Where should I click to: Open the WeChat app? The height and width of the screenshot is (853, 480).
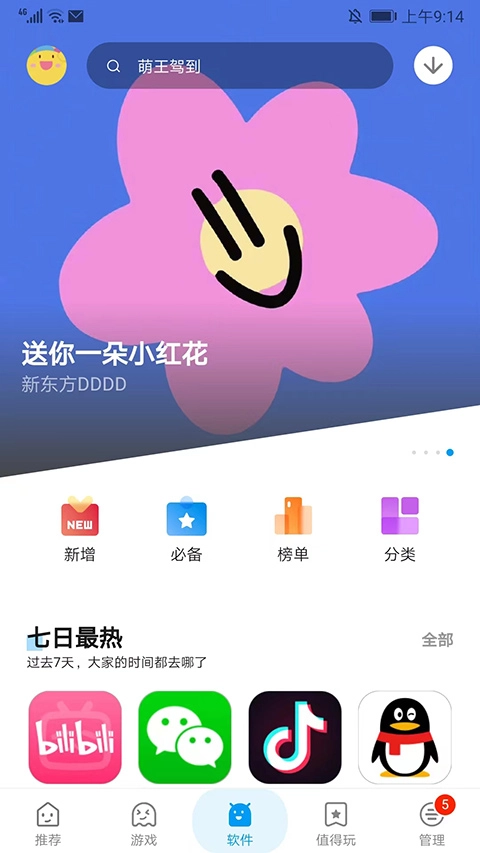click(x=185, y=737)
